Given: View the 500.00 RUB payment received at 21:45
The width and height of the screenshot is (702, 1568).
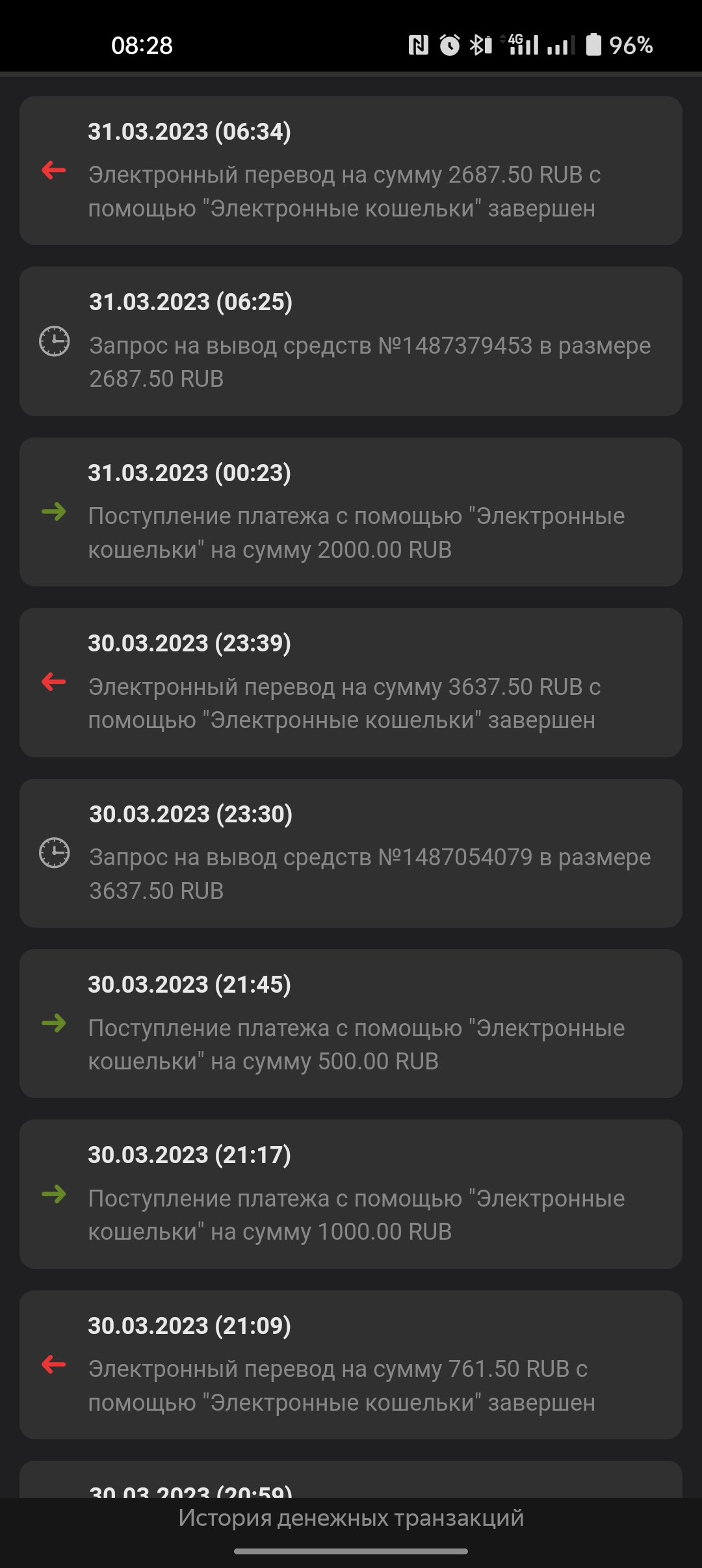Looking at the screenshot, I should click(x=351, y=1024).
